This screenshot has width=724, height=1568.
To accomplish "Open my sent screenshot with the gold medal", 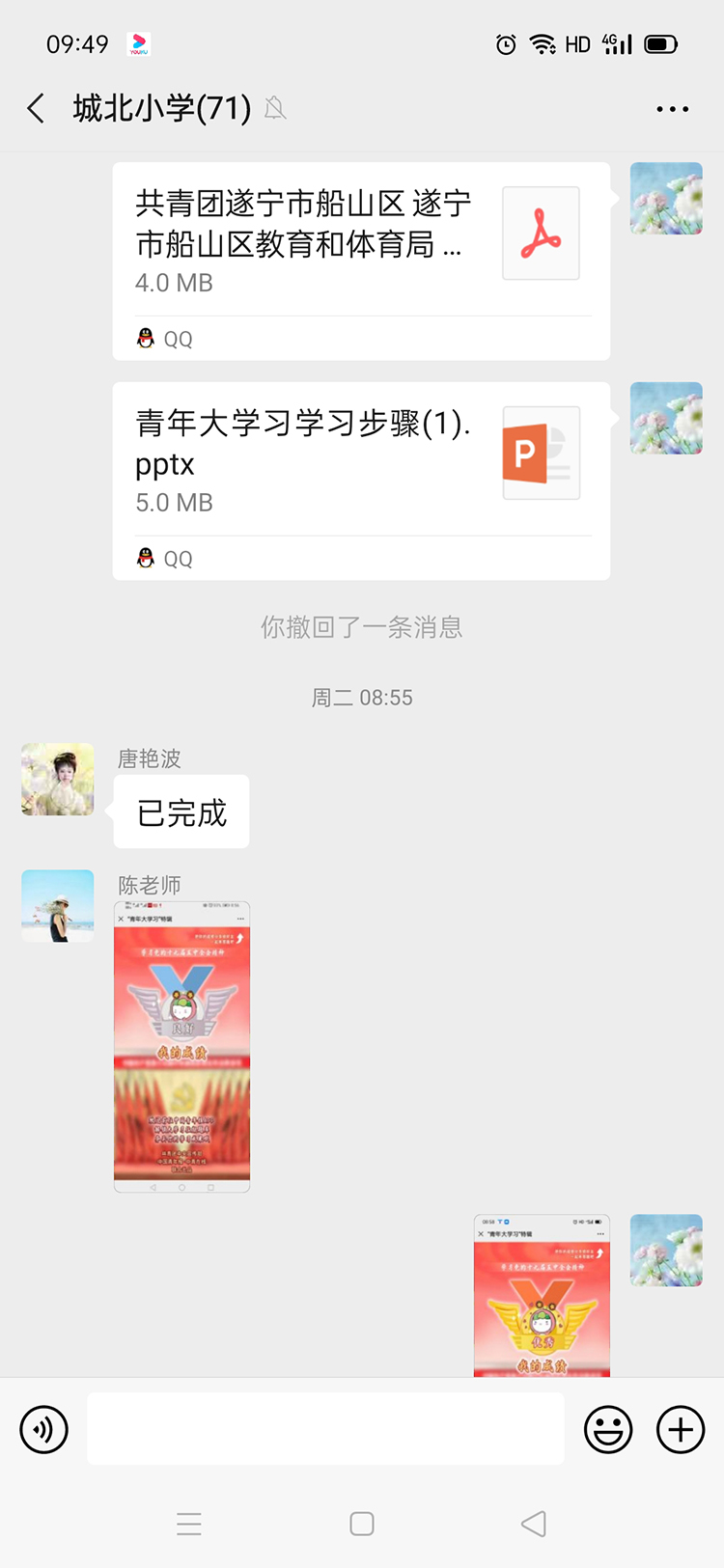I will pyautogui.click(x=542, y=1295).
